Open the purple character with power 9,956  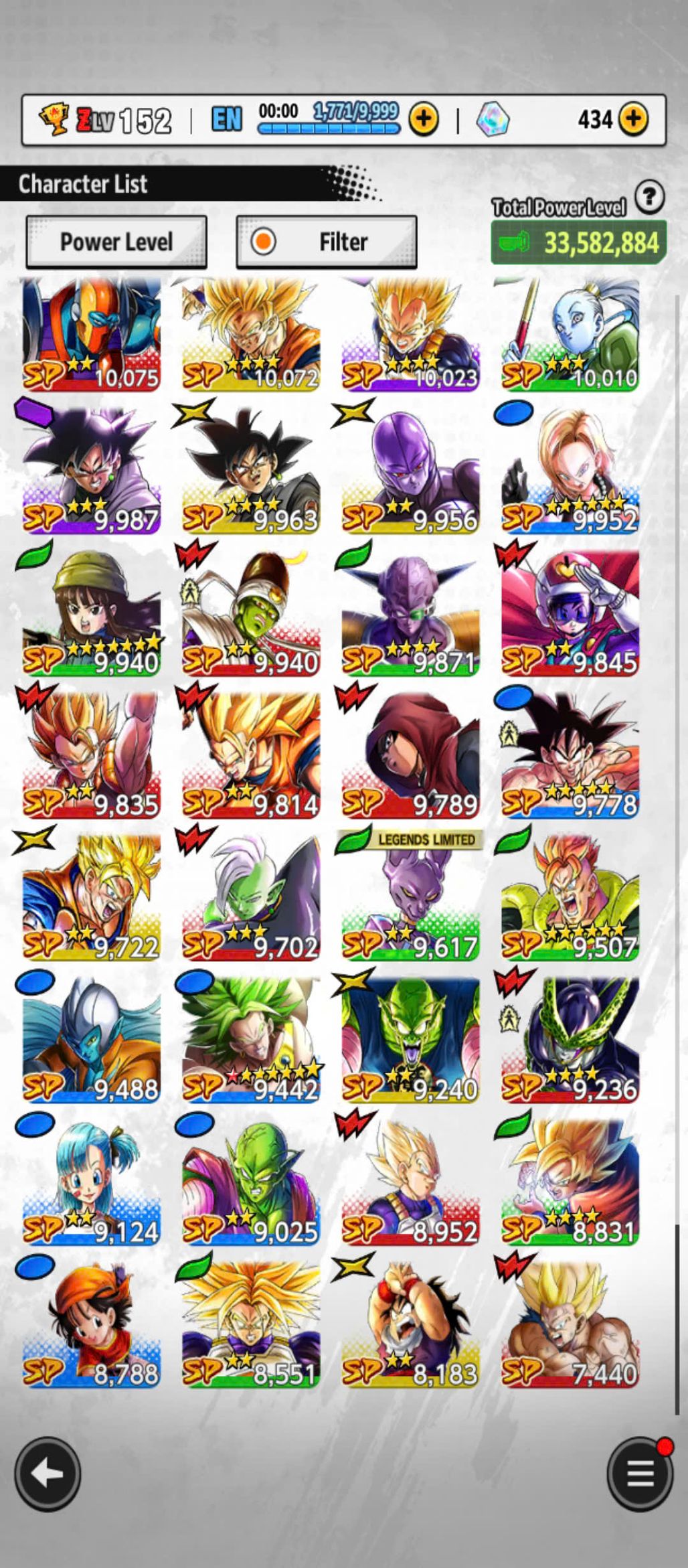410,472
